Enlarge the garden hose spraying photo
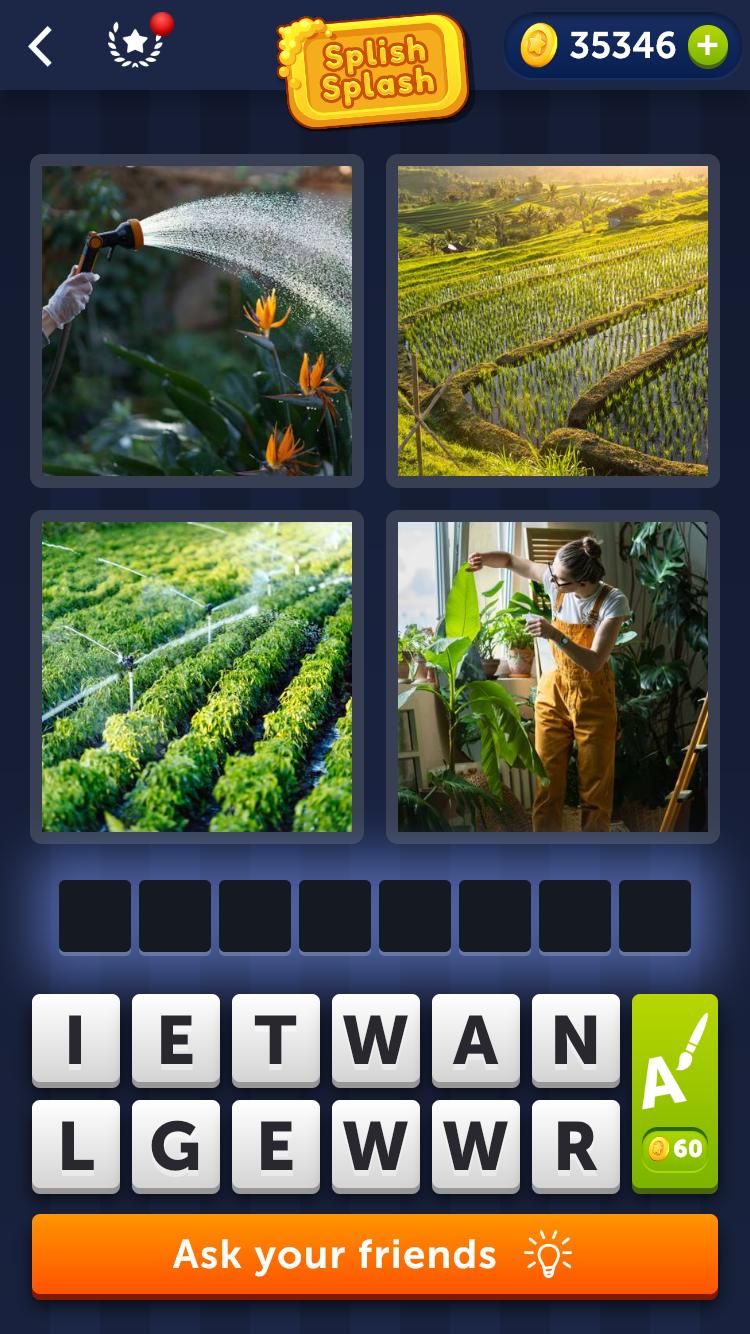The height and width of the screenshot is (1334, 750). [197, 321]
